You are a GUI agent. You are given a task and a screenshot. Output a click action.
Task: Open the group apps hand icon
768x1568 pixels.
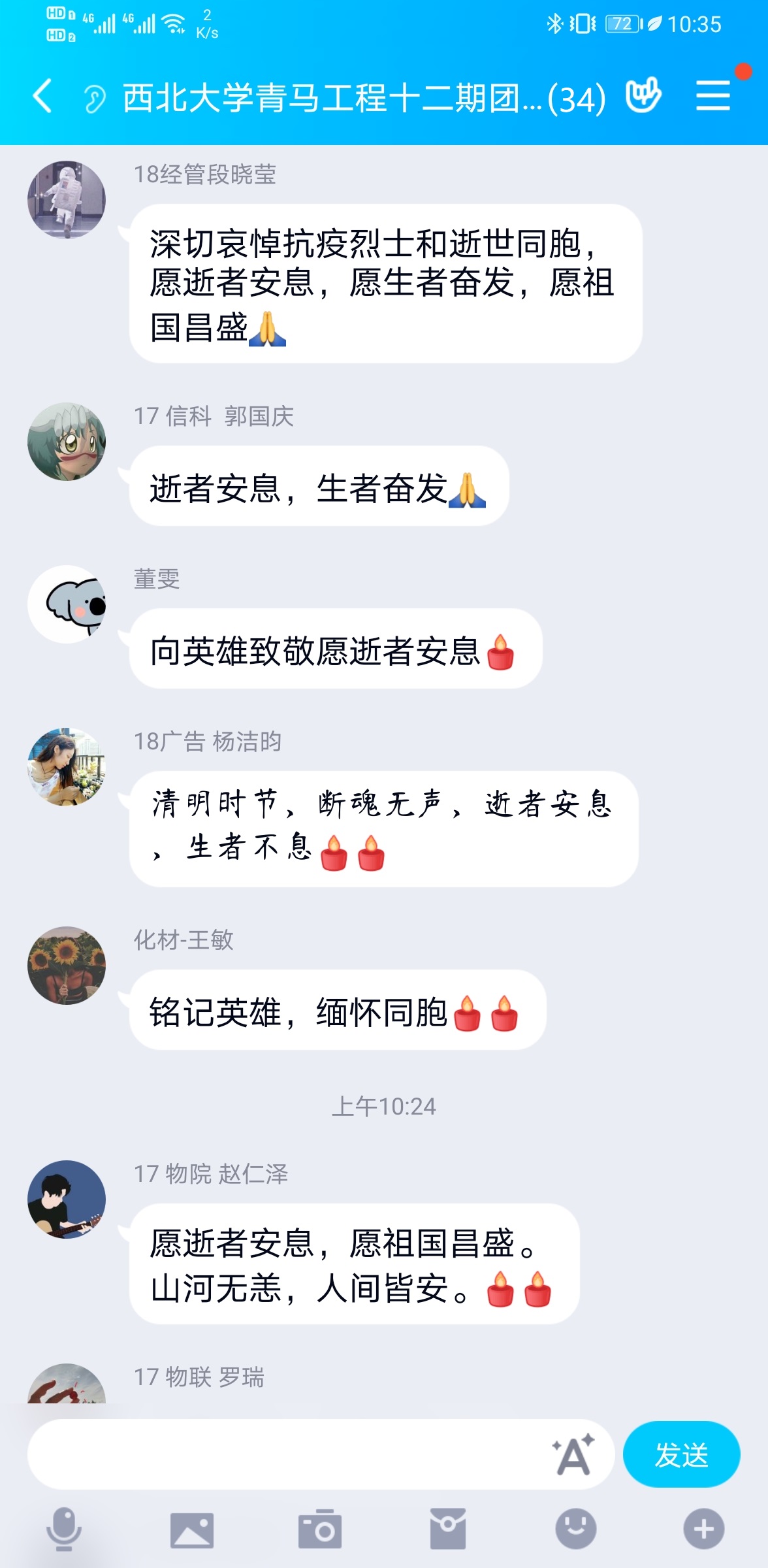643,96
